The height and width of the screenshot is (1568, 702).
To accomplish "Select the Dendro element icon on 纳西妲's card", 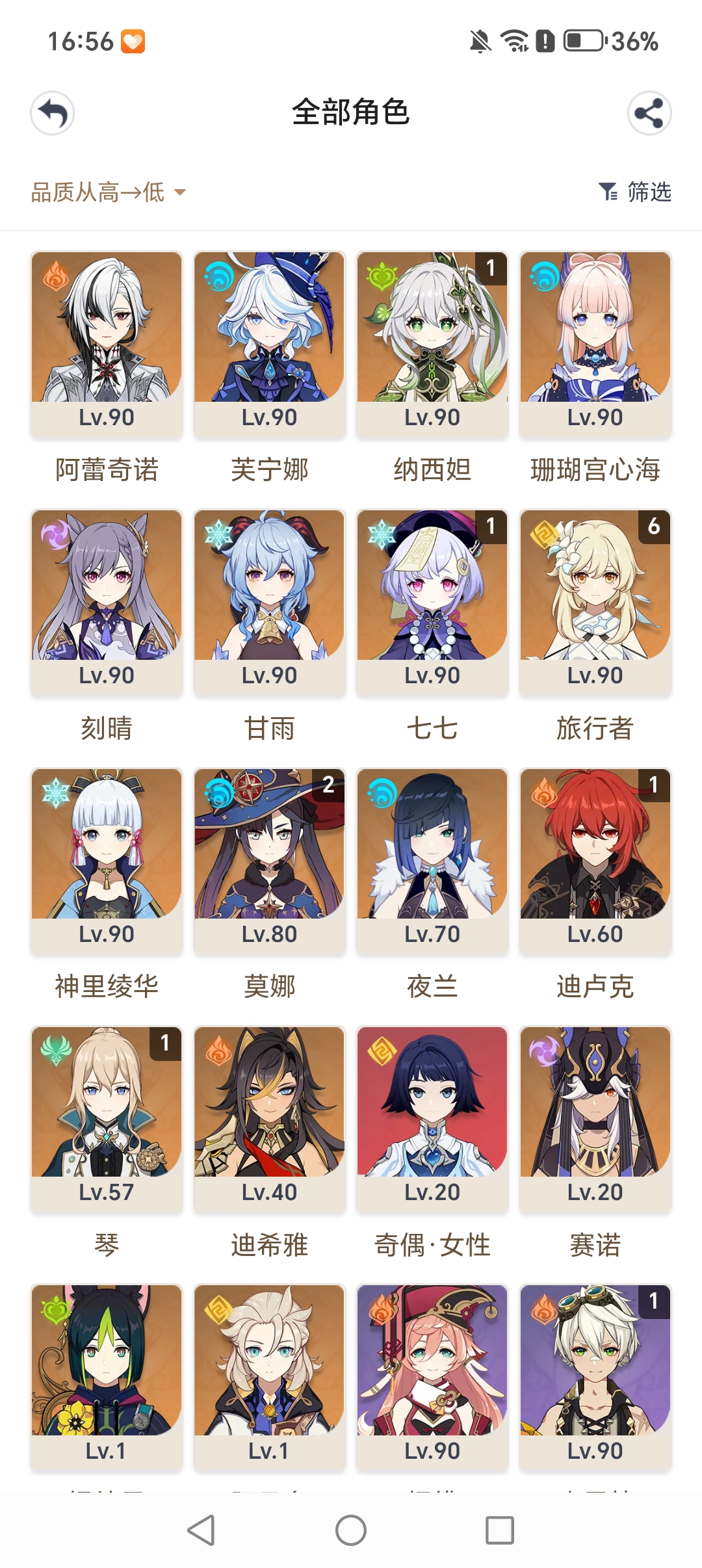I will tap(382, 276).
